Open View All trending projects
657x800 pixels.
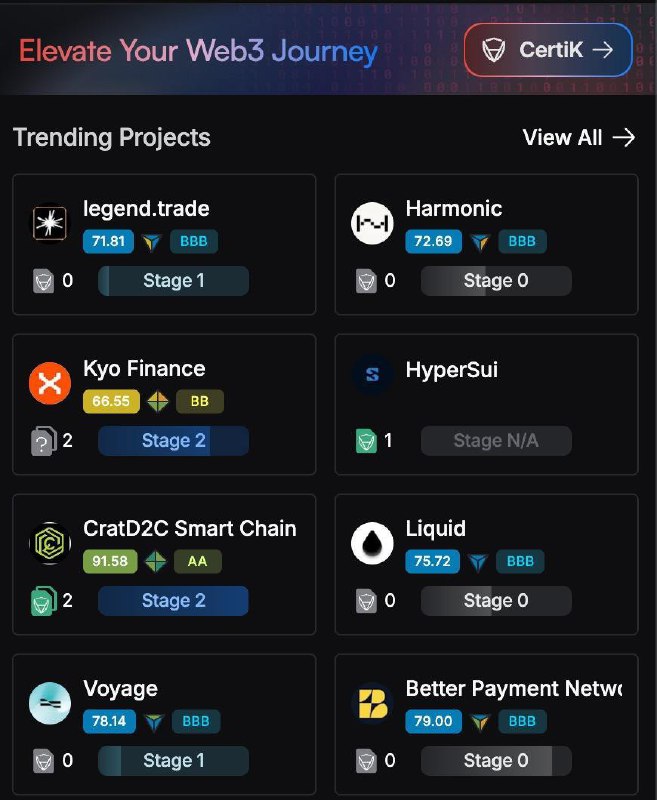click(x=578, y=138)
